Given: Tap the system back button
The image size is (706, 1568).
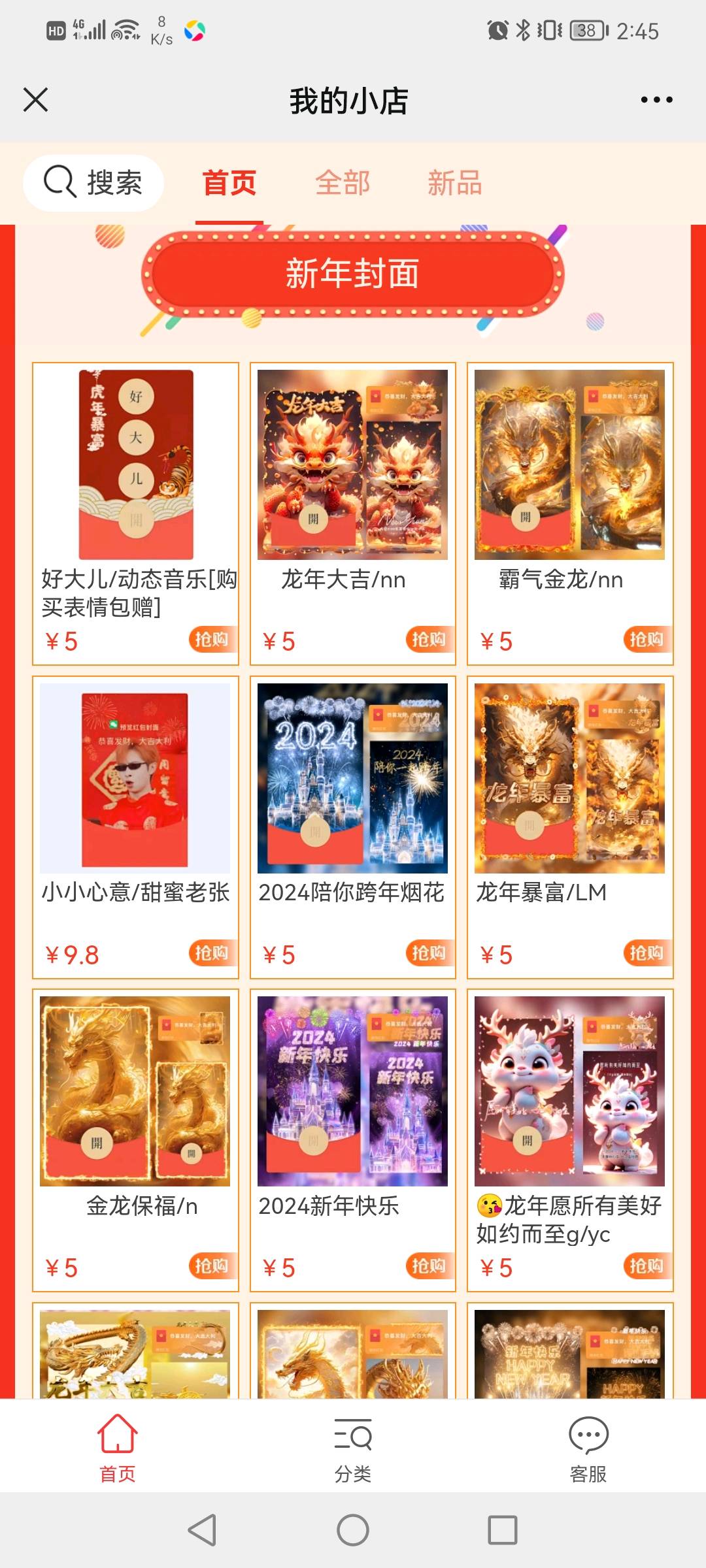Looking at the screenshot, I should tap(202, 1530).
